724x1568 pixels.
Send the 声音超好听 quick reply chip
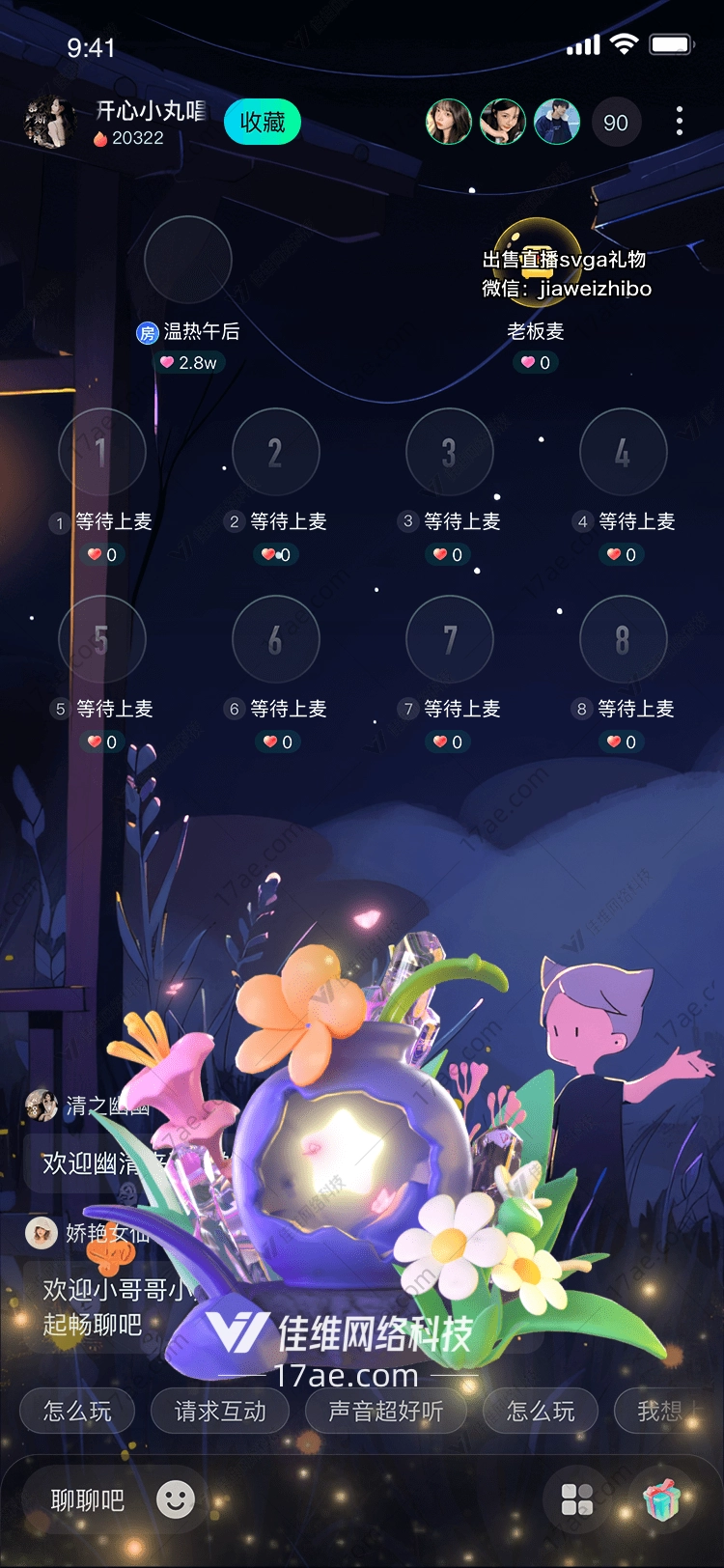pos(386,1412)
